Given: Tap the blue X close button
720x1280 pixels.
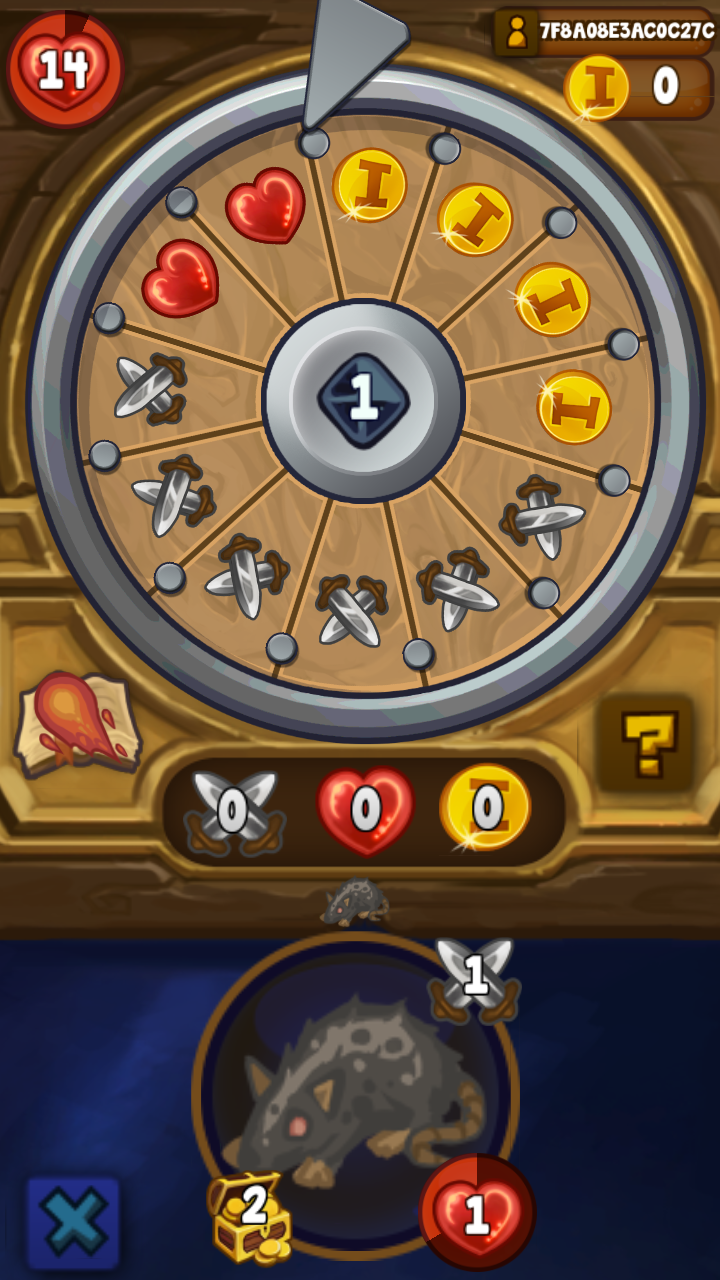Looking at the screenshot, I should click(73, 1221).
